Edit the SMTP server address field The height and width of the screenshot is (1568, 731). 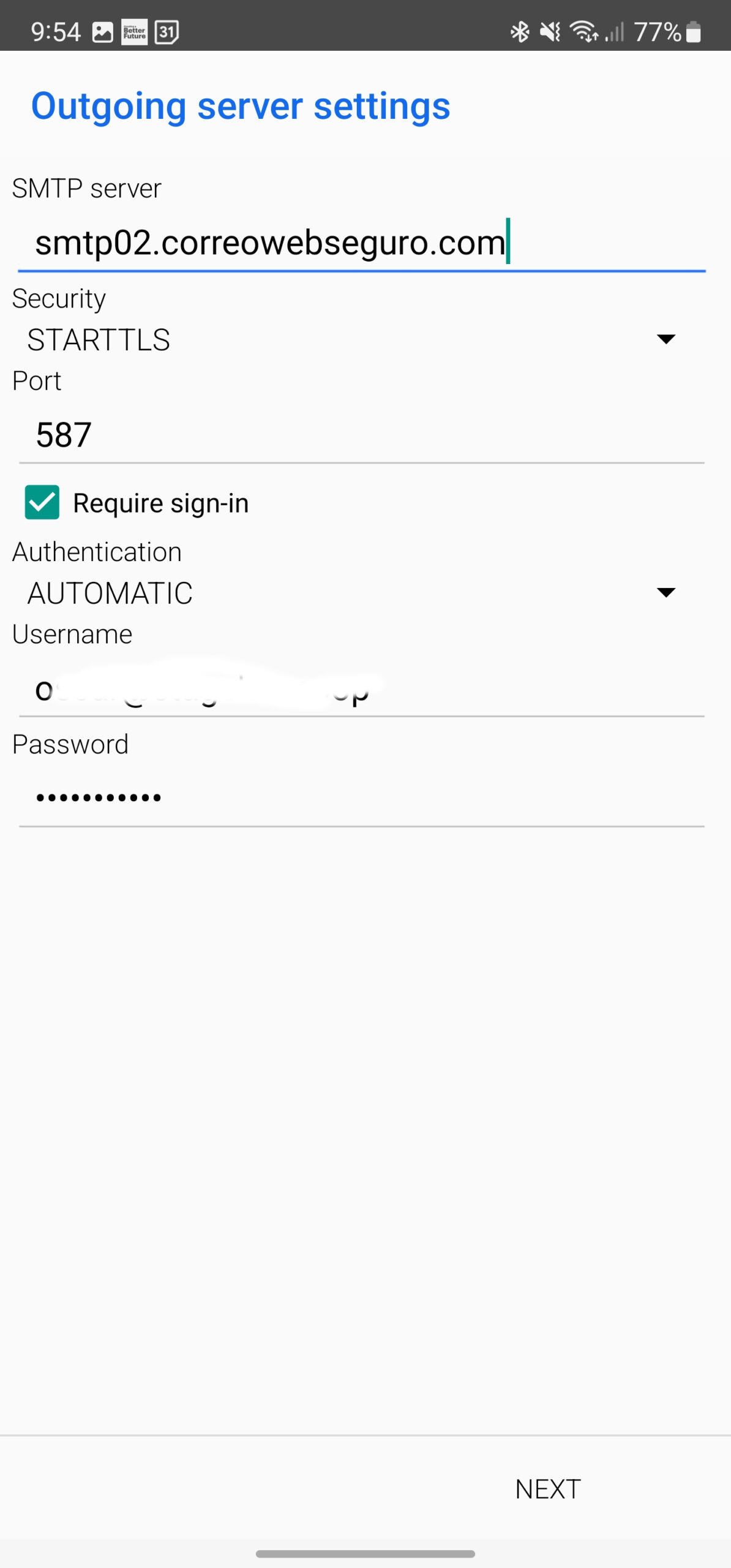[362, 243]
